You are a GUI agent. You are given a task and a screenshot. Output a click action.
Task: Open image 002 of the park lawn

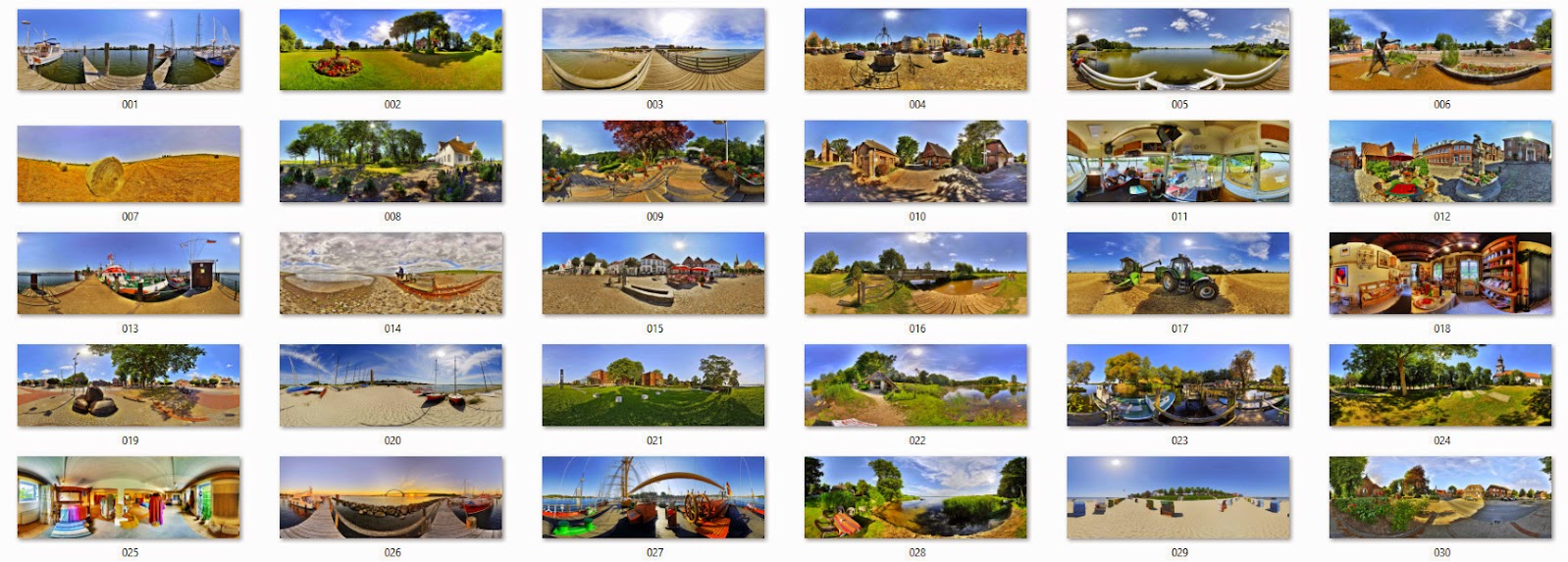(391, 50)
